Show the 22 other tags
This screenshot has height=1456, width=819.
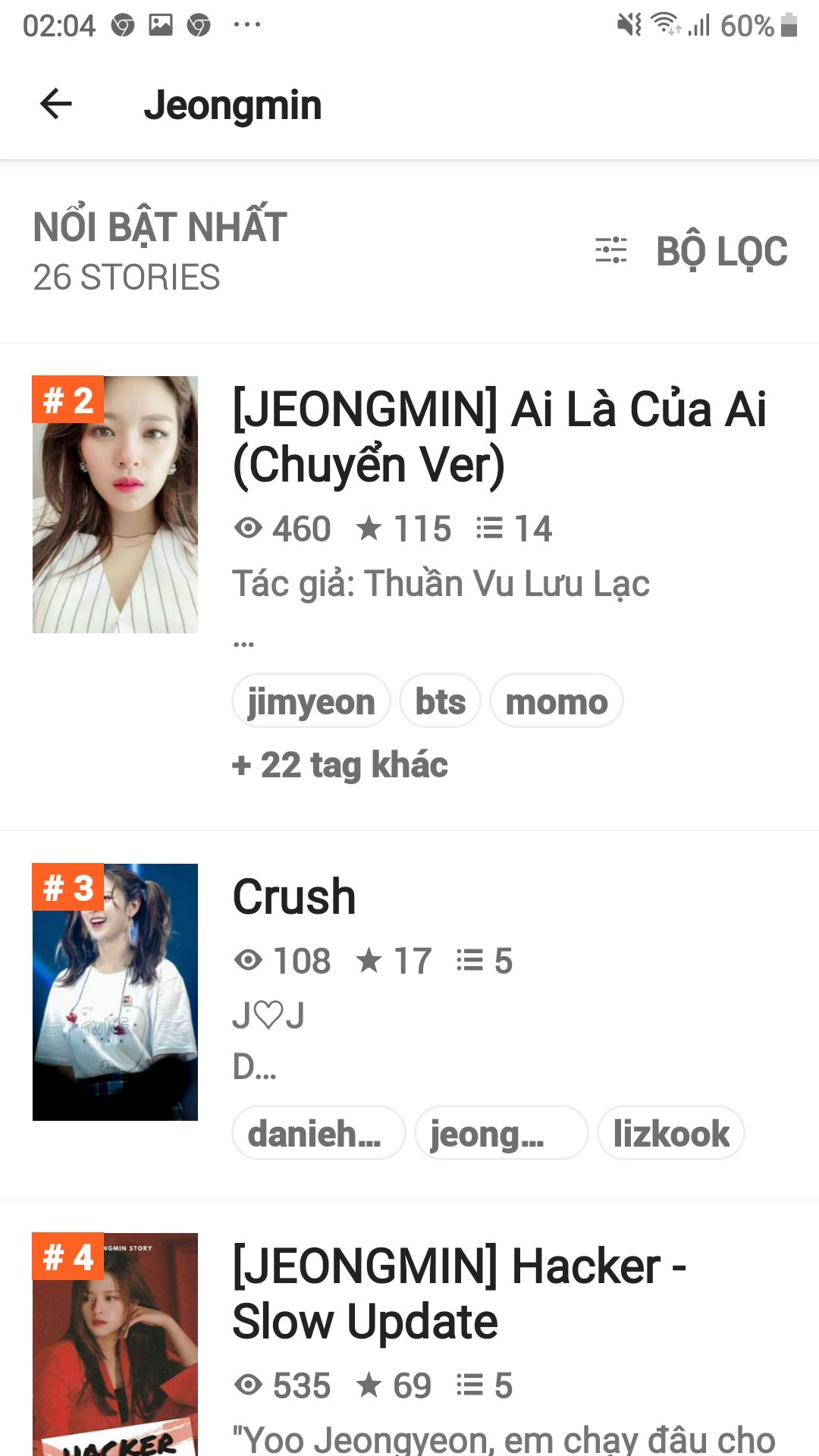point(340,764)
